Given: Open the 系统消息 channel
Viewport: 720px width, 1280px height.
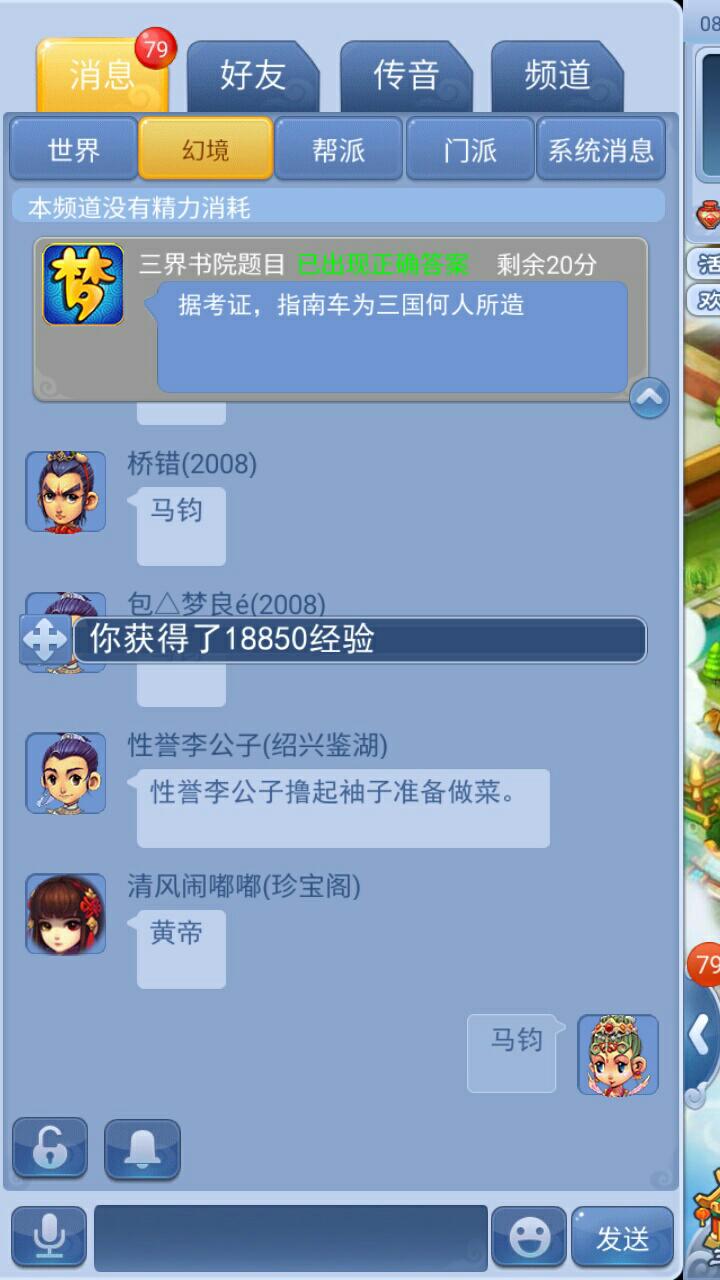Looking at the screenshot, I should [600, 150].
